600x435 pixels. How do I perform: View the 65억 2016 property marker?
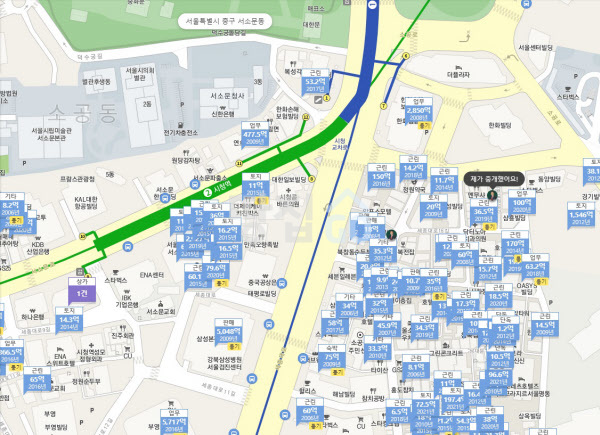pyautogui.click(x=38, y=380)
